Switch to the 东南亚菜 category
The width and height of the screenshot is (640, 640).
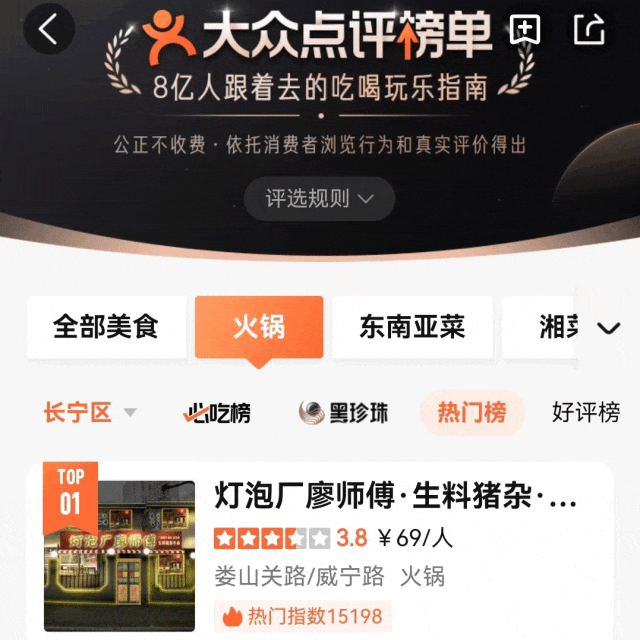(x=413, y=327)
